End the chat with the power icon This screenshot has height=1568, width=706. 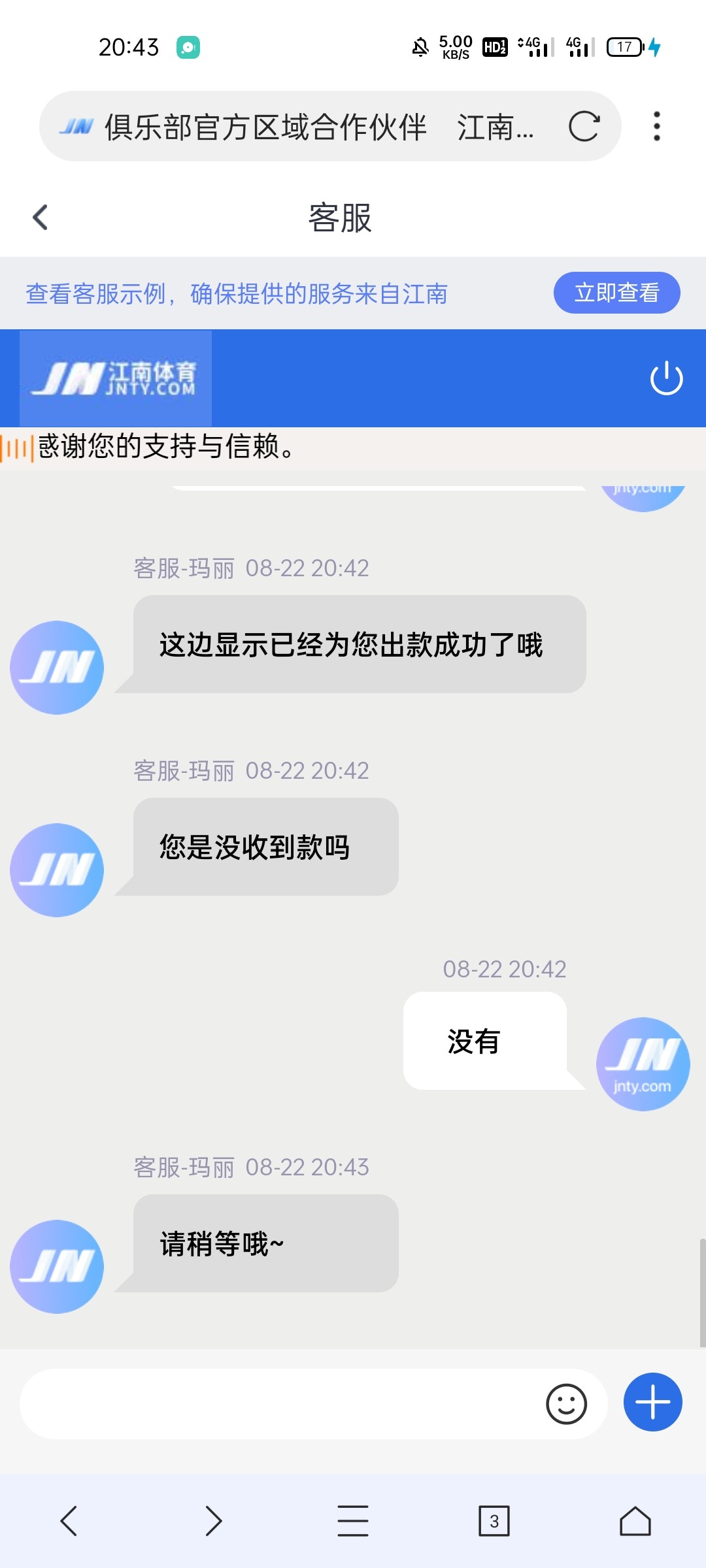click(x=666, y=378)
